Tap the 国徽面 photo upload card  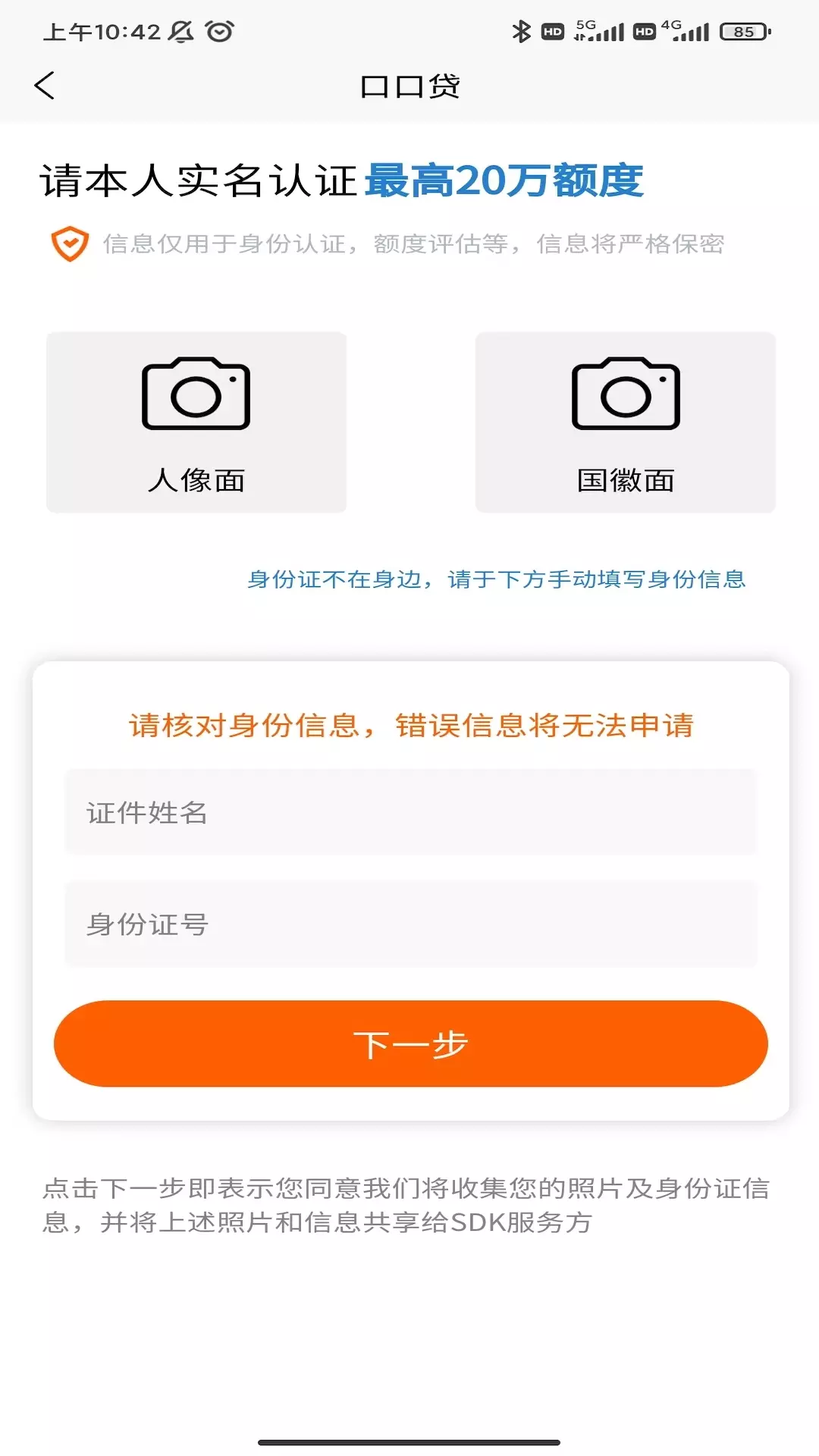(x=626, y=422)
